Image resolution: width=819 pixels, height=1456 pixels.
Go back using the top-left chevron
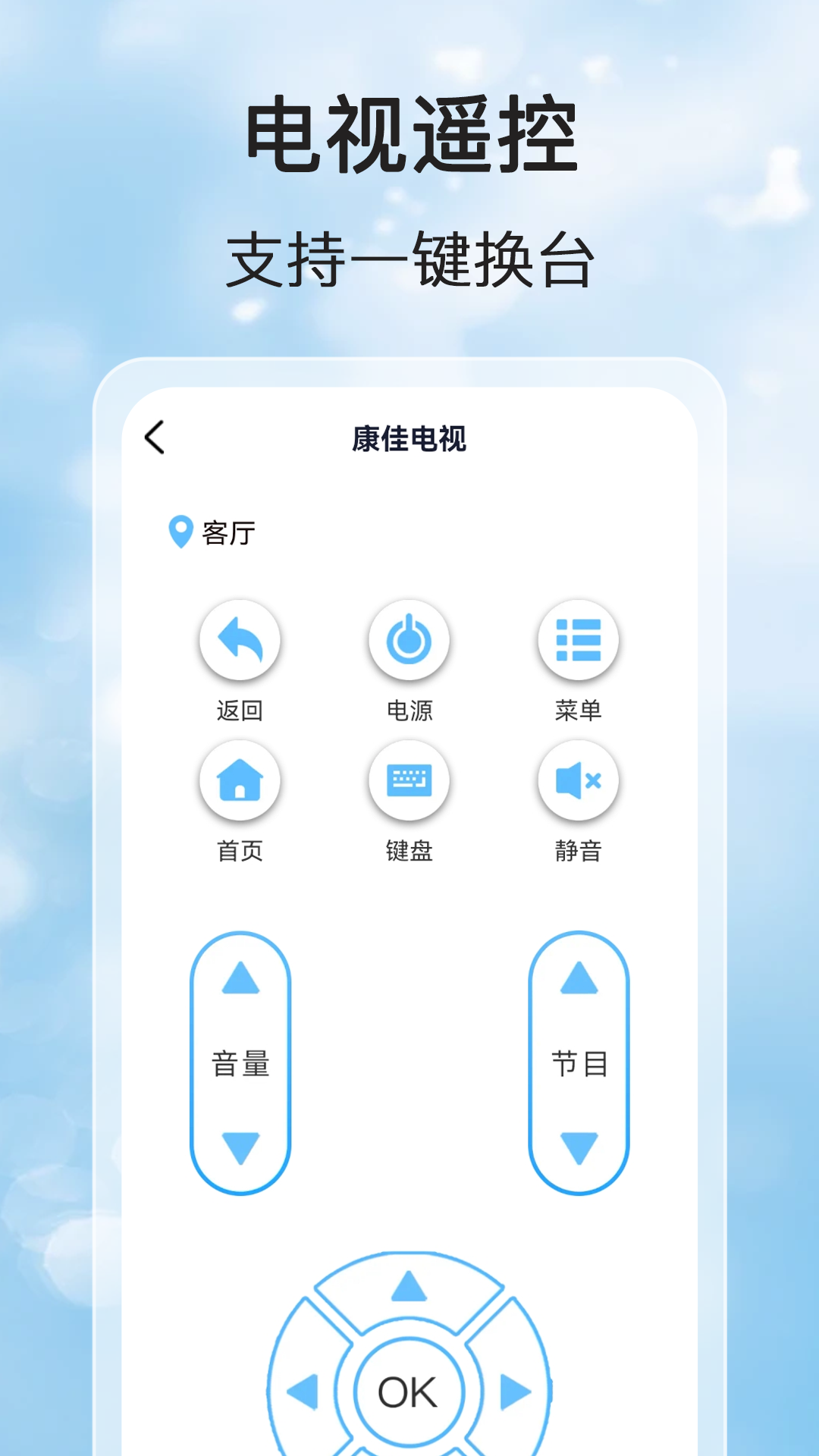(154, 436)
